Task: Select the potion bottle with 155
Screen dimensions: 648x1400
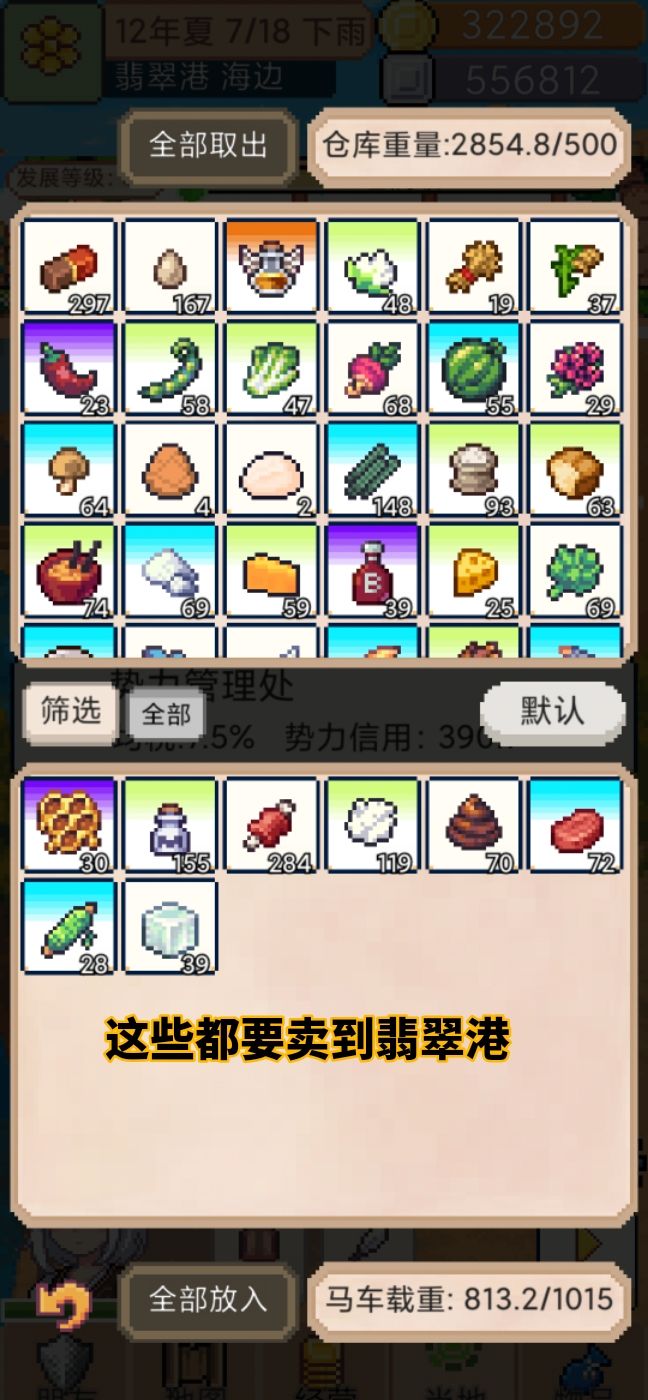Action: [170, 826]
